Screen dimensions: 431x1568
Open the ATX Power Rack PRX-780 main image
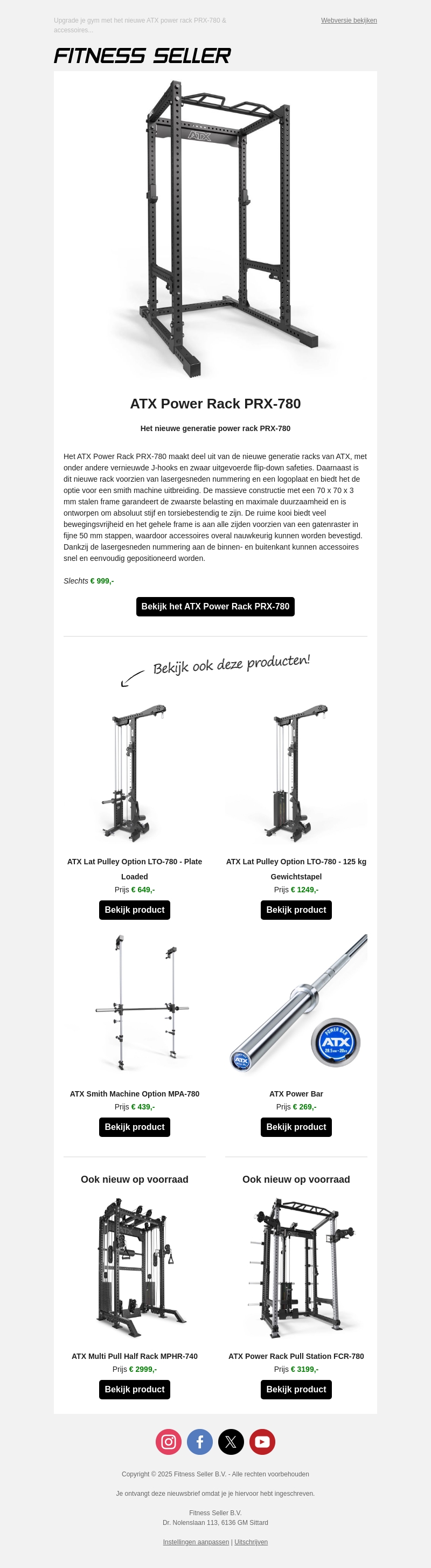point(215,228)
